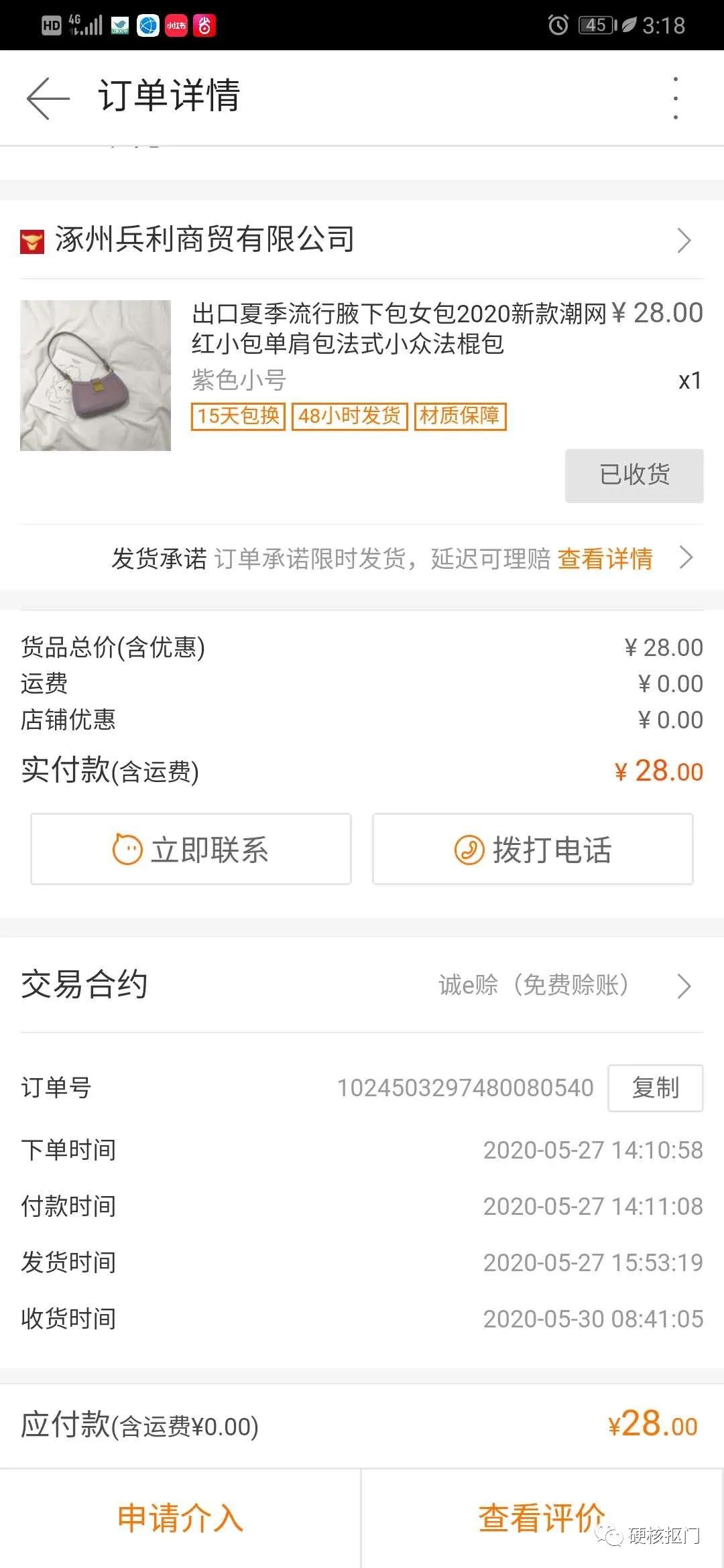Viewport: 724px width, 1568px height.
Task: Click the alarm clock icon in status bar
Action: [x=557, y=24]
